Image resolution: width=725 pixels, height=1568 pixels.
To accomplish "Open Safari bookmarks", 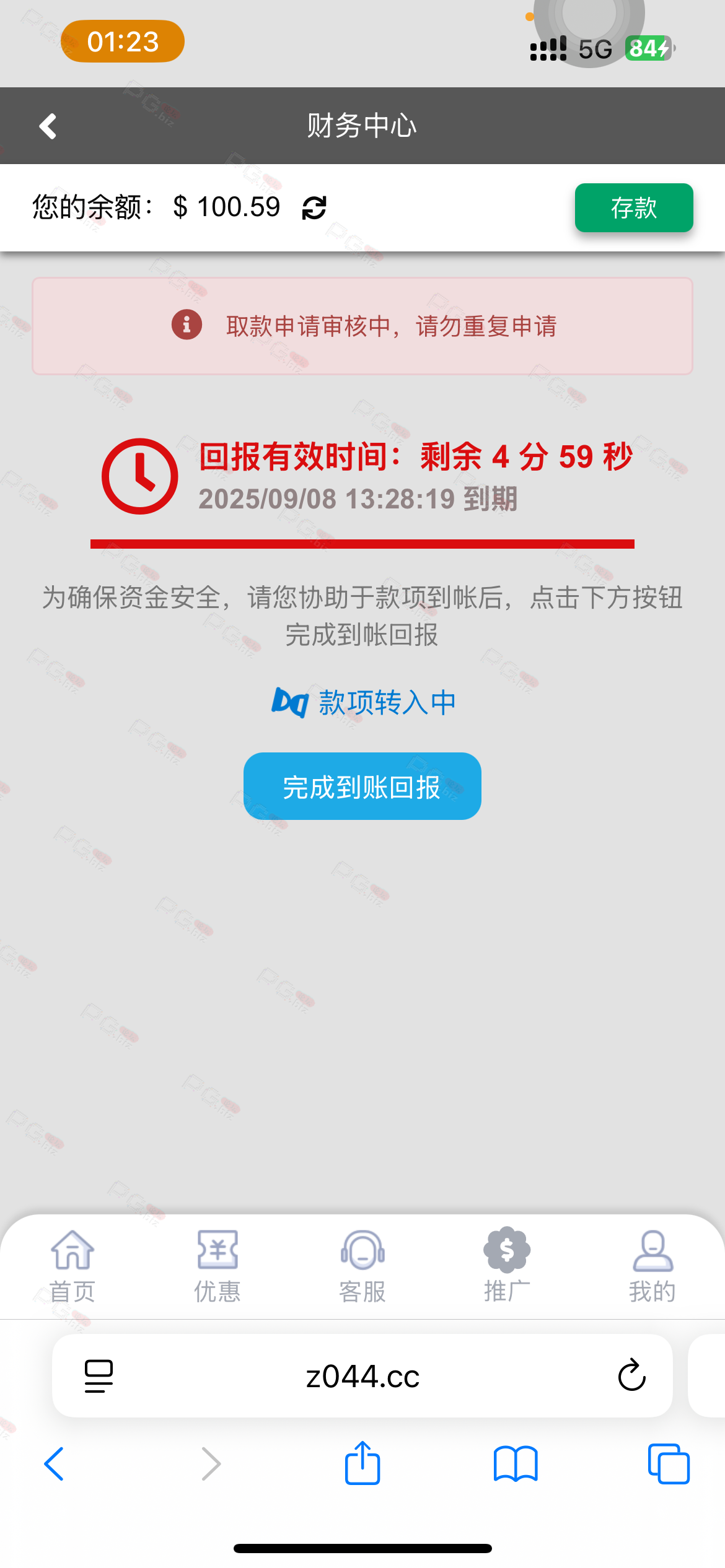I will (x=516, y=1464).
